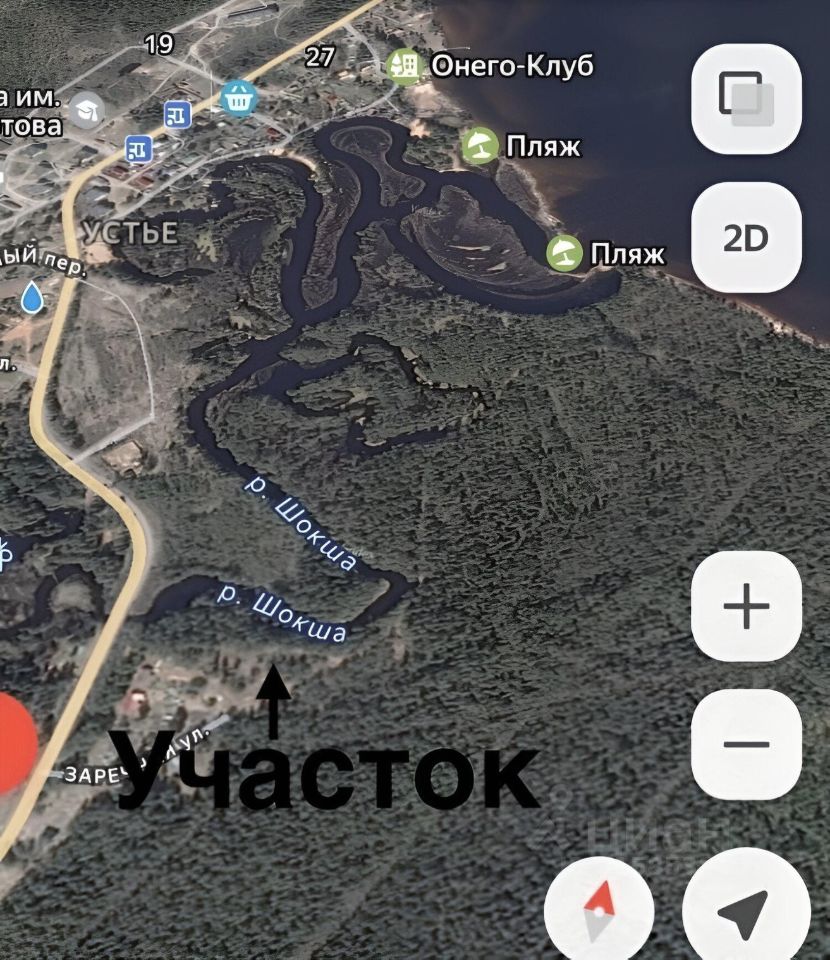The width and height of the screenshot is (830, 960).
Task: Open the Онего-Клуб place marker
Action: tap(404, 67)
